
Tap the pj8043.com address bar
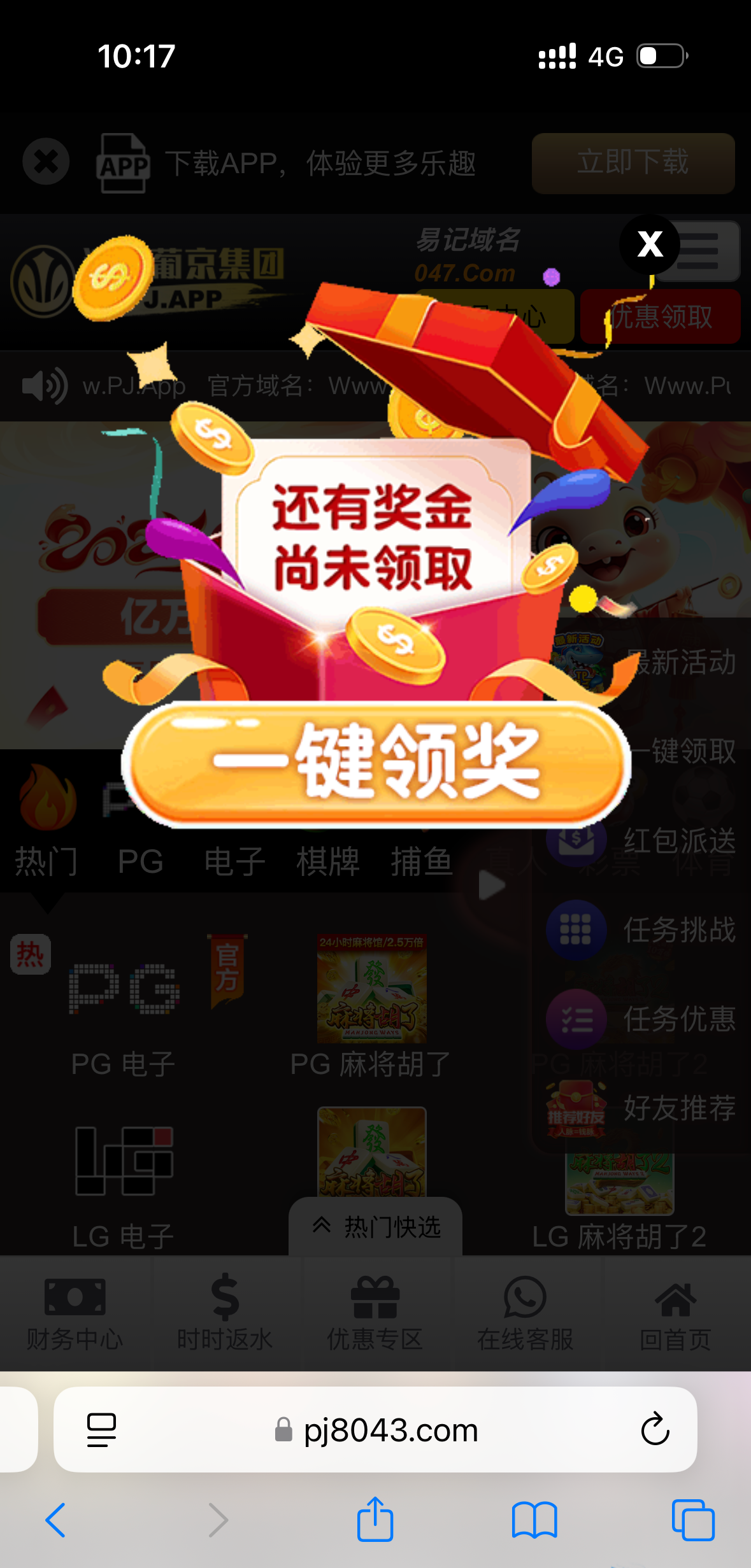click(390, 1430)
